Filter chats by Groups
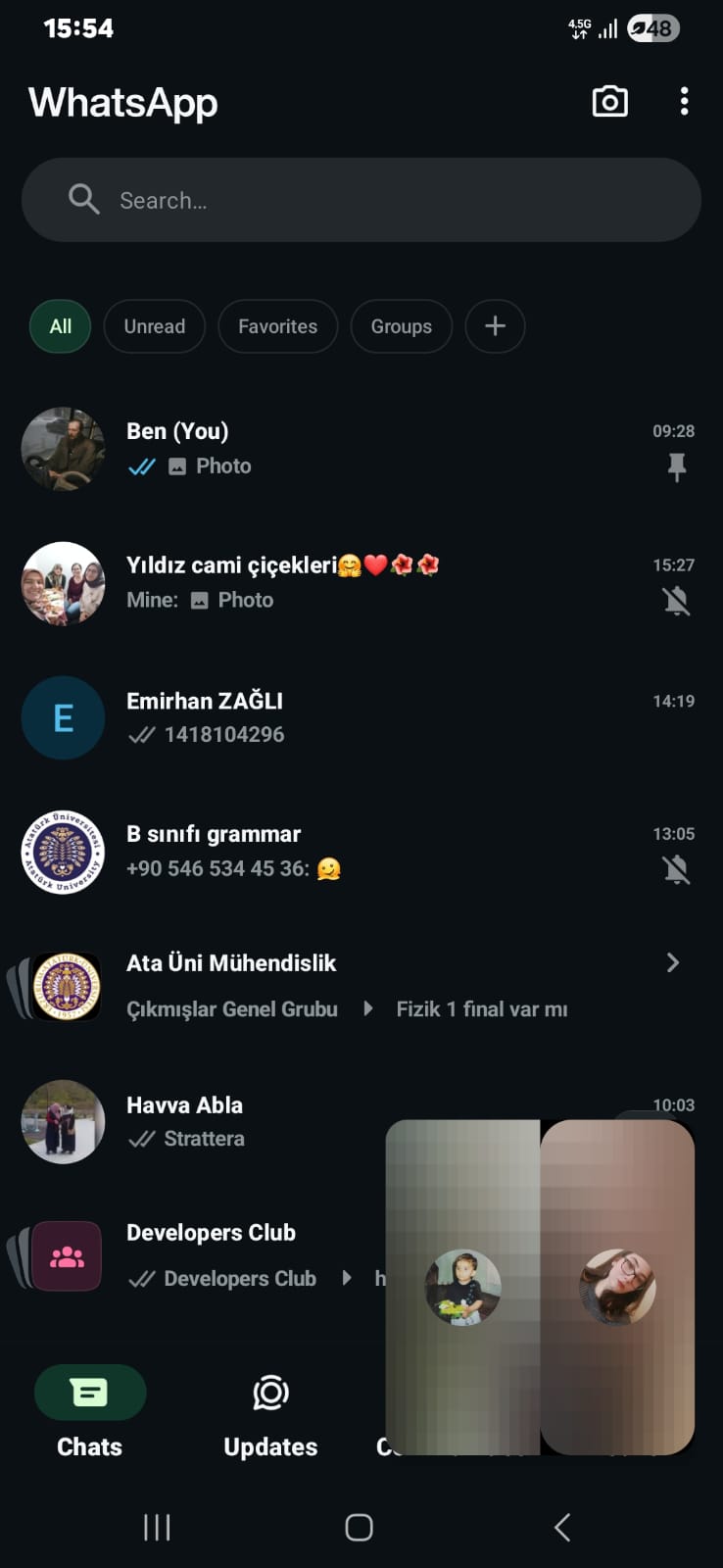Image resolution: width=723 pixels, height=1568 pixels. 401,326
